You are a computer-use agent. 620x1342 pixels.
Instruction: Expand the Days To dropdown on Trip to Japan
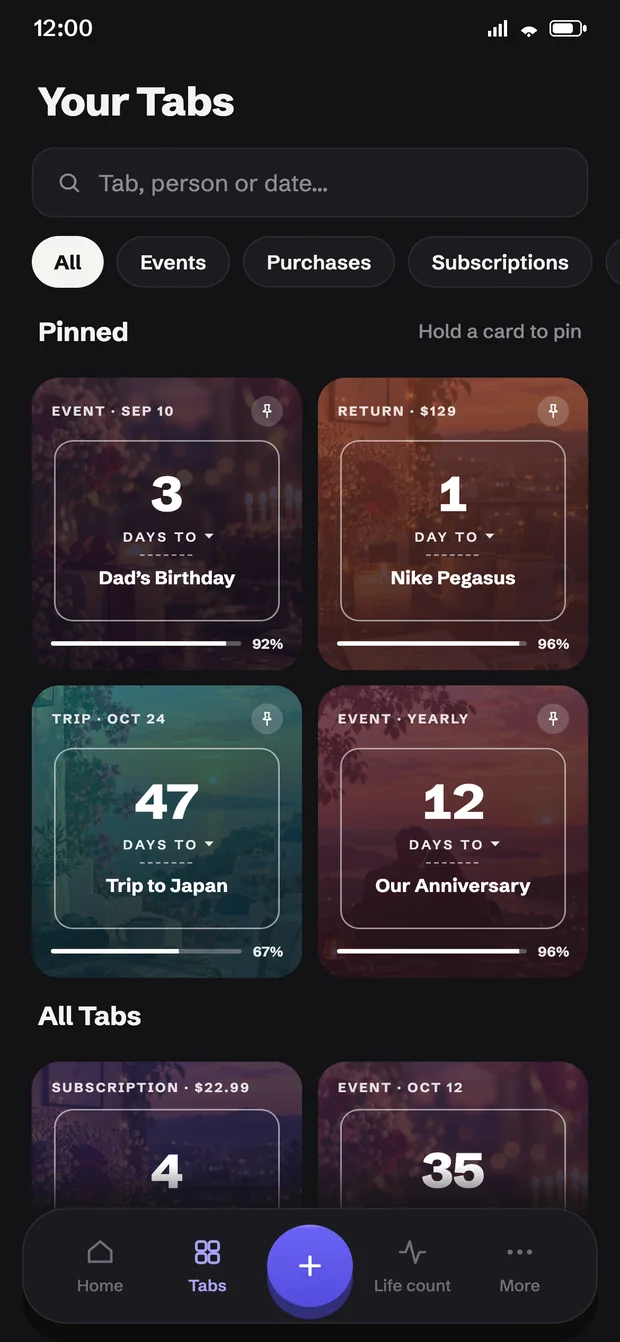point(168,845)
